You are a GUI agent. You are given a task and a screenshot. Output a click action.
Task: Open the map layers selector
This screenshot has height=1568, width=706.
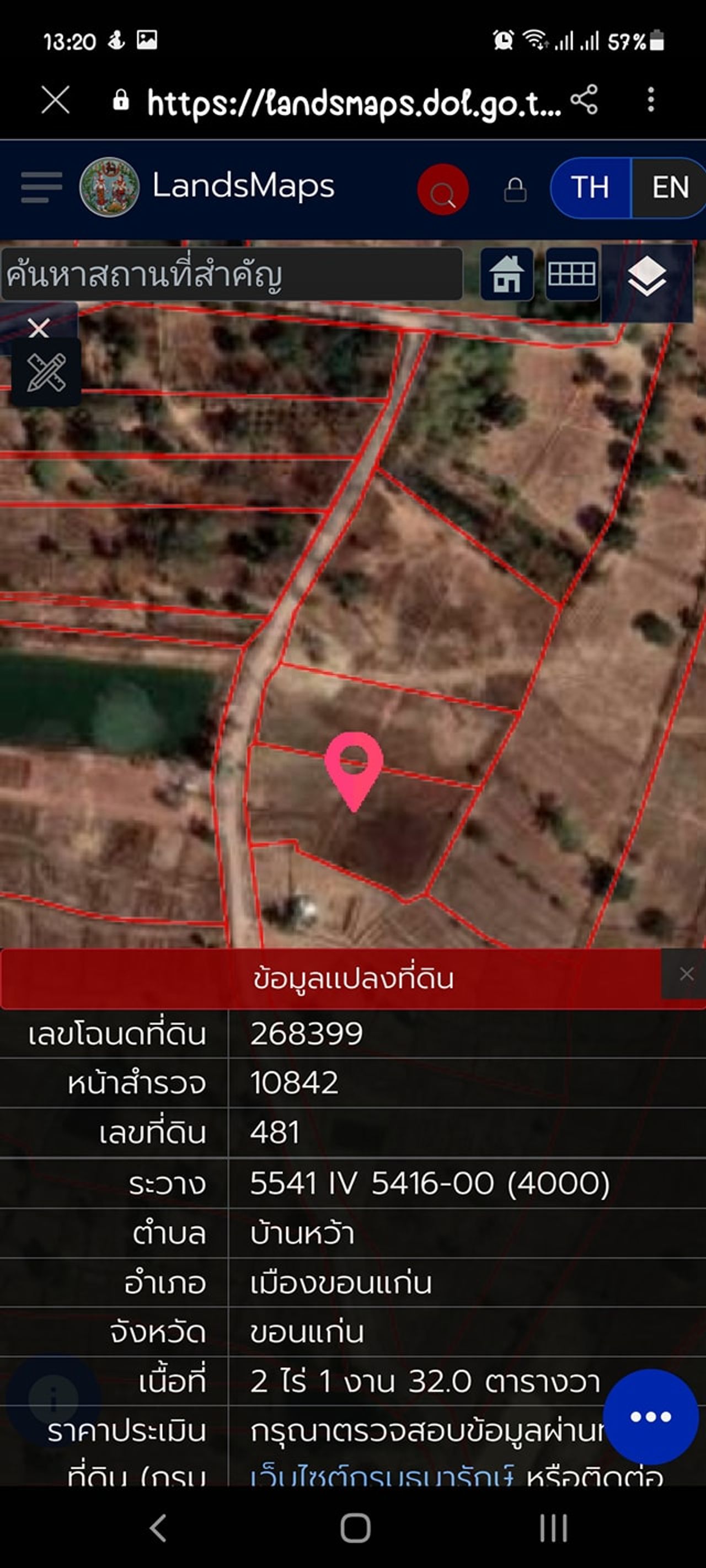(x=646, y=277)
